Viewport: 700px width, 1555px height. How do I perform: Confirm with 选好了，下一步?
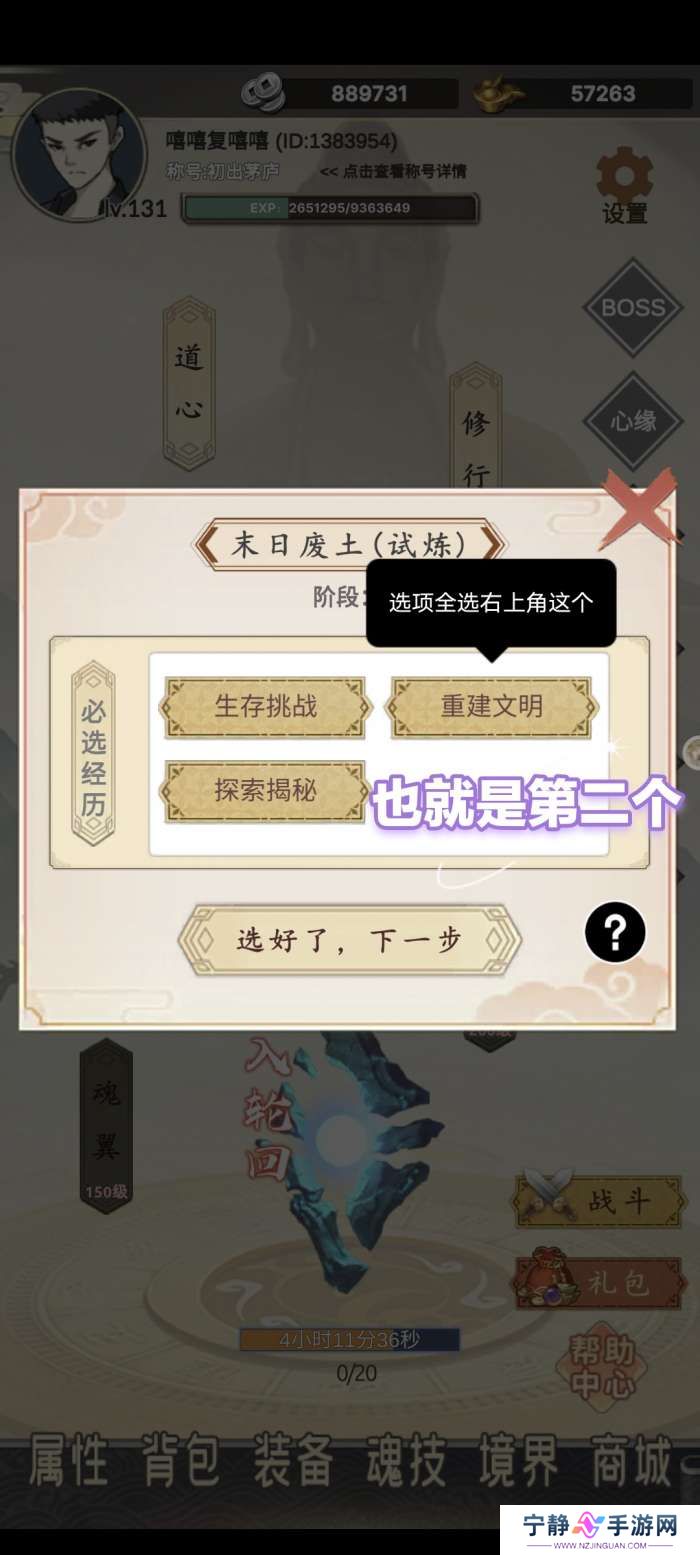349,940
